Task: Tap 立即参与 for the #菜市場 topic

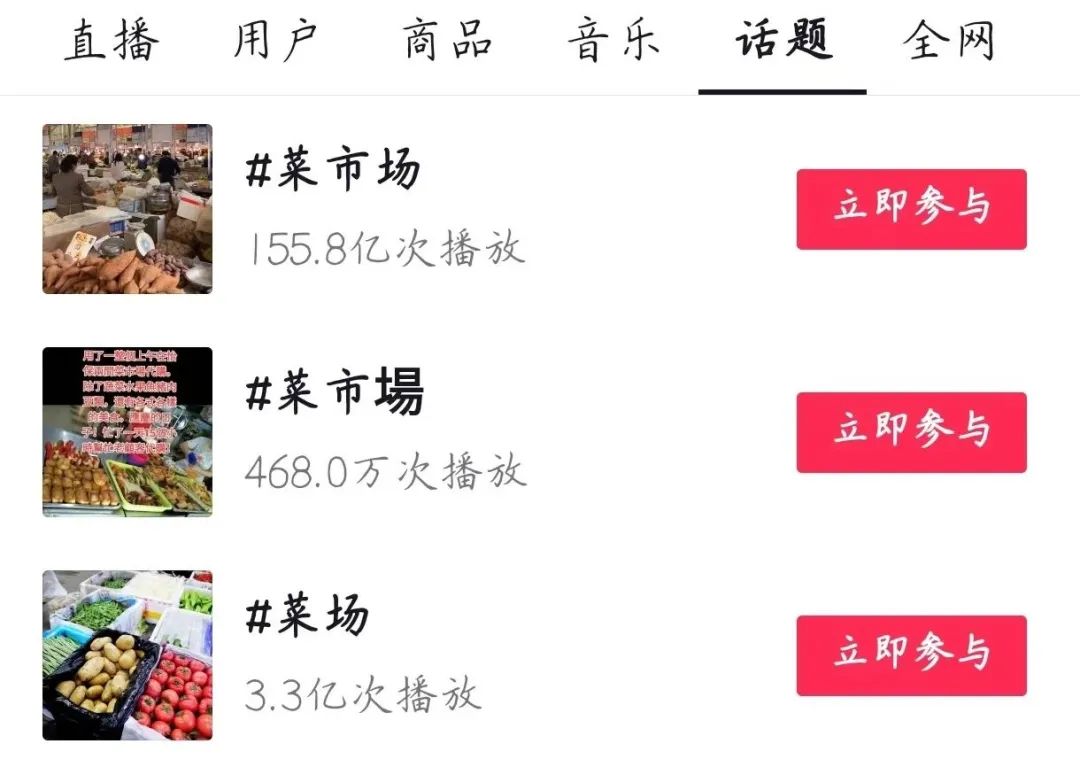Action: pyautogui.click(x=911, y=432)
